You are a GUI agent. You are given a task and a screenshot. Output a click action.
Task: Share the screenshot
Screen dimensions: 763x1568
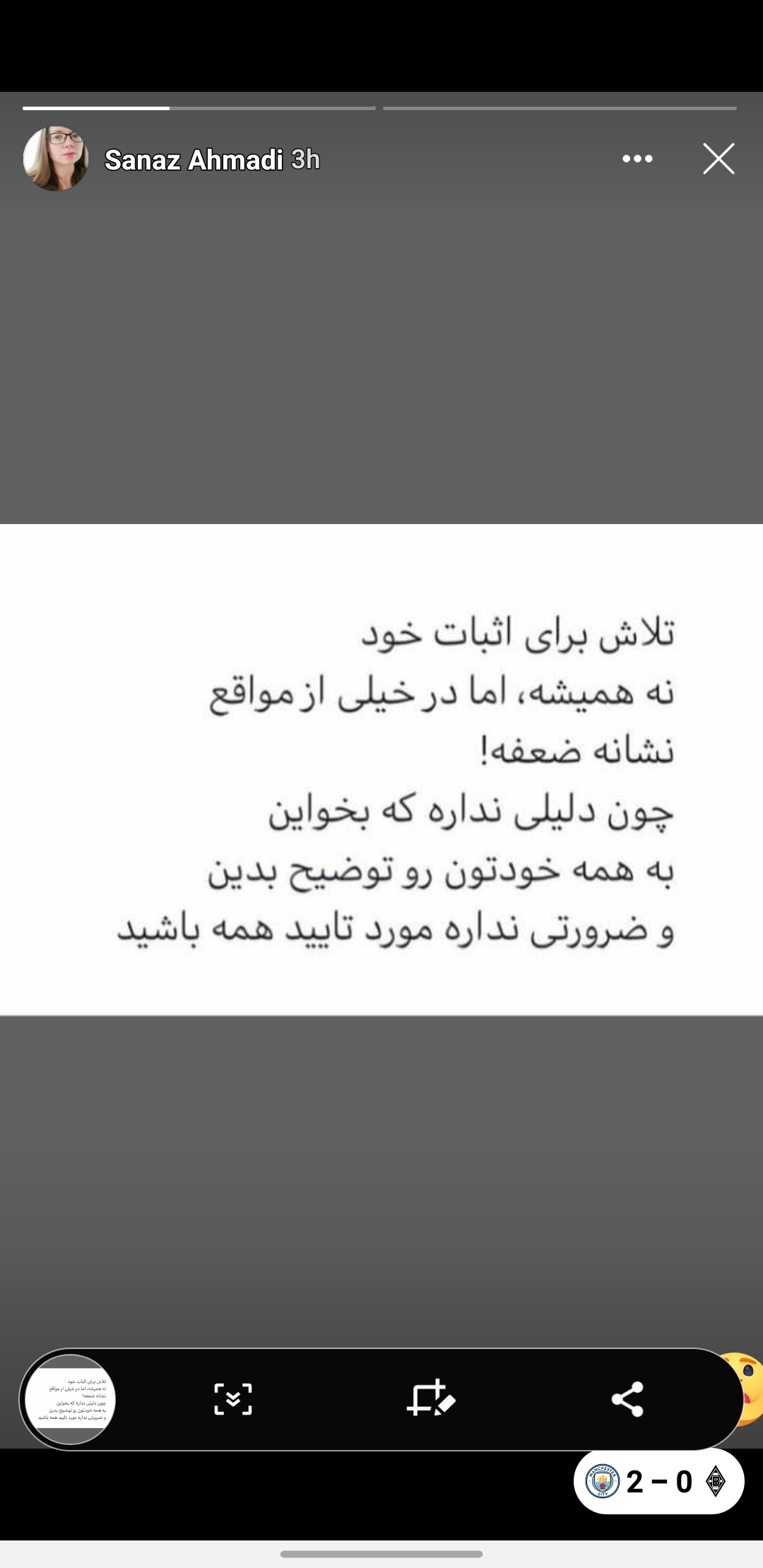[x=627, y=1398]
